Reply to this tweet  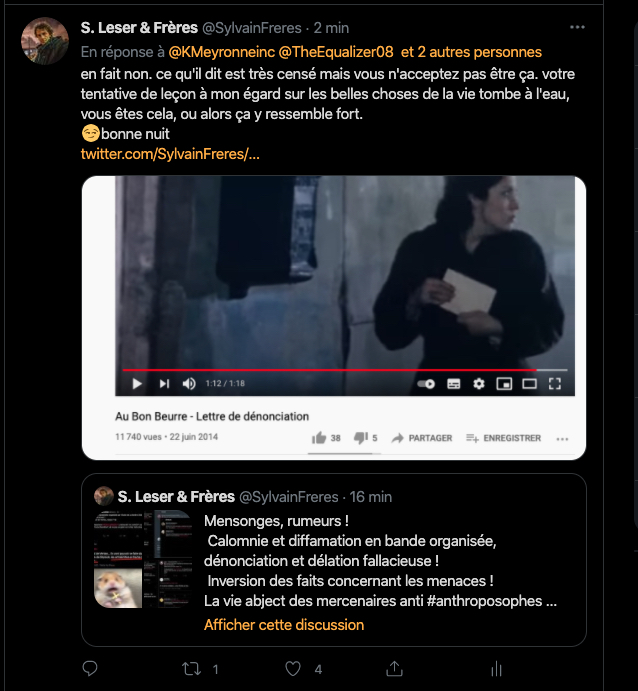pyautogui.click(x=90, y=668)
